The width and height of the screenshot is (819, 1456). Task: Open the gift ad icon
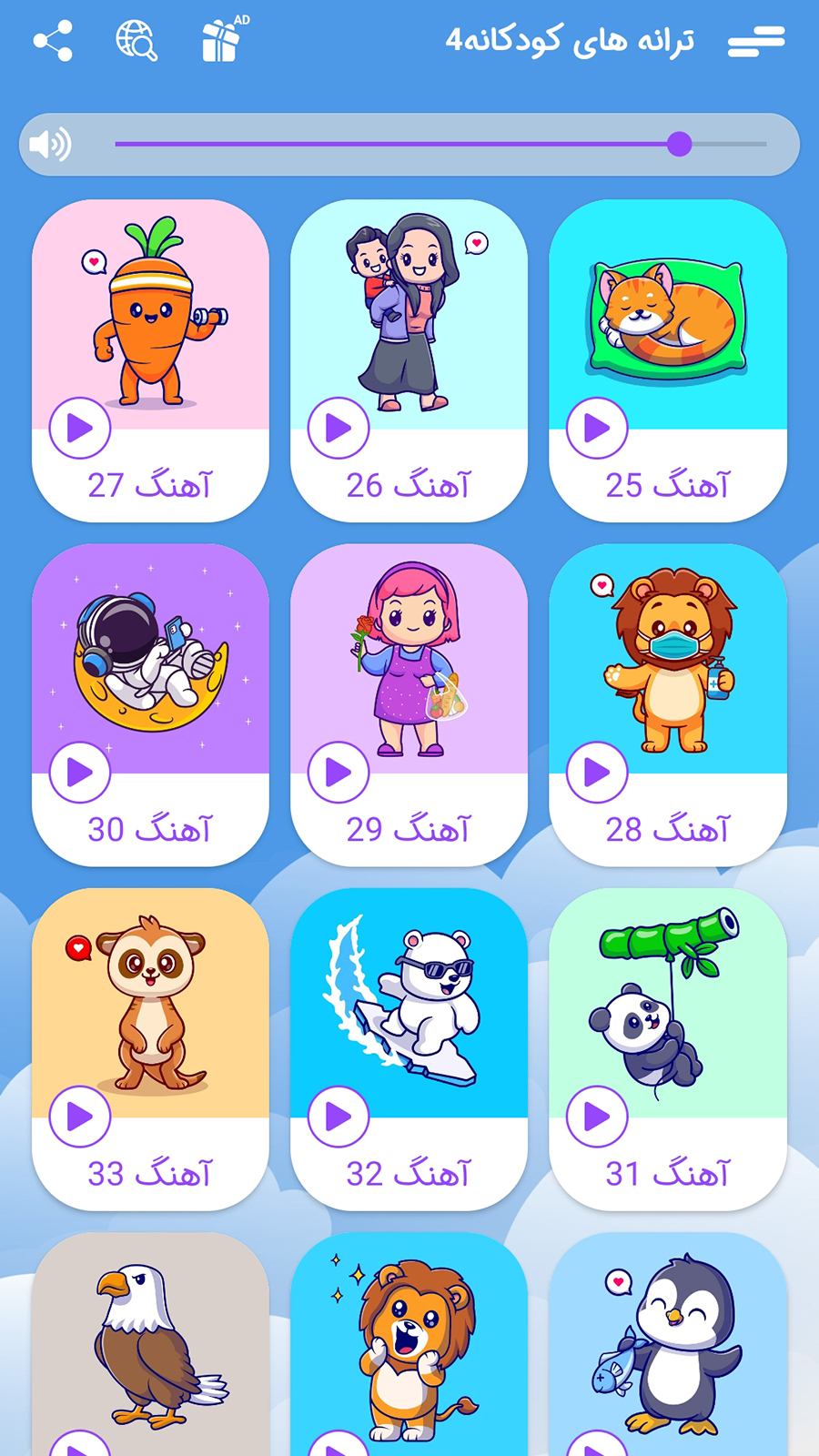point(221,41)
